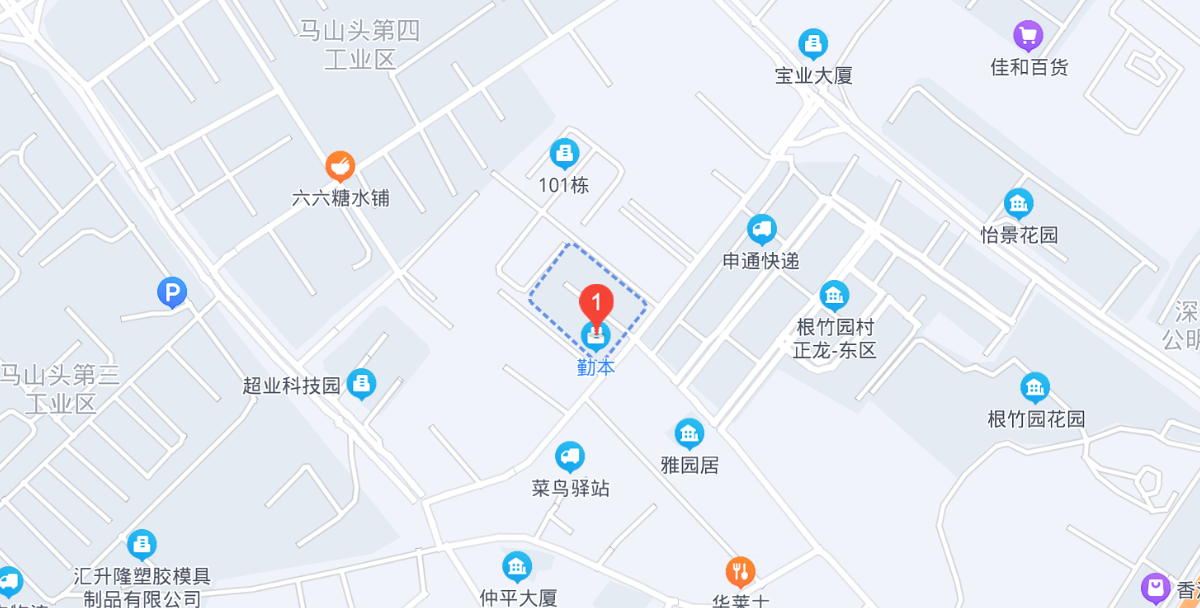Select the 菜鸟驿站 courier marker
Viewport: 1200px width, 608px height.
point(570,458)
